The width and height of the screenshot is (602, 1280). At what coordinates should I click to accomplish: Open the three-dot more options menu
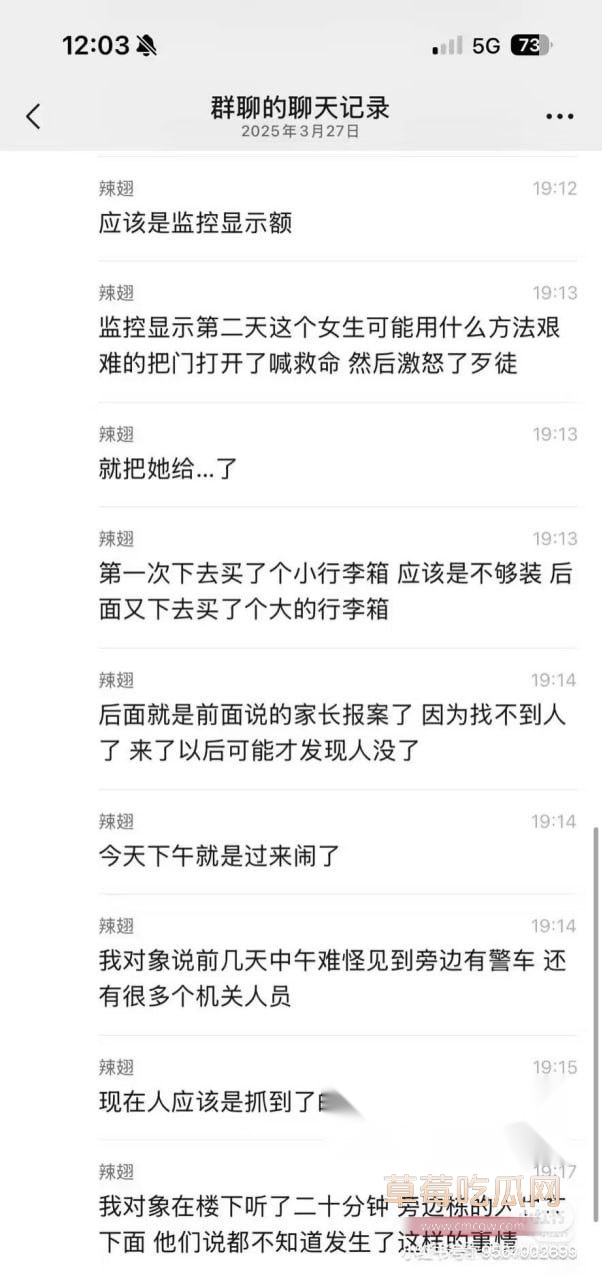pyautogui.click(x=559, y=116)
